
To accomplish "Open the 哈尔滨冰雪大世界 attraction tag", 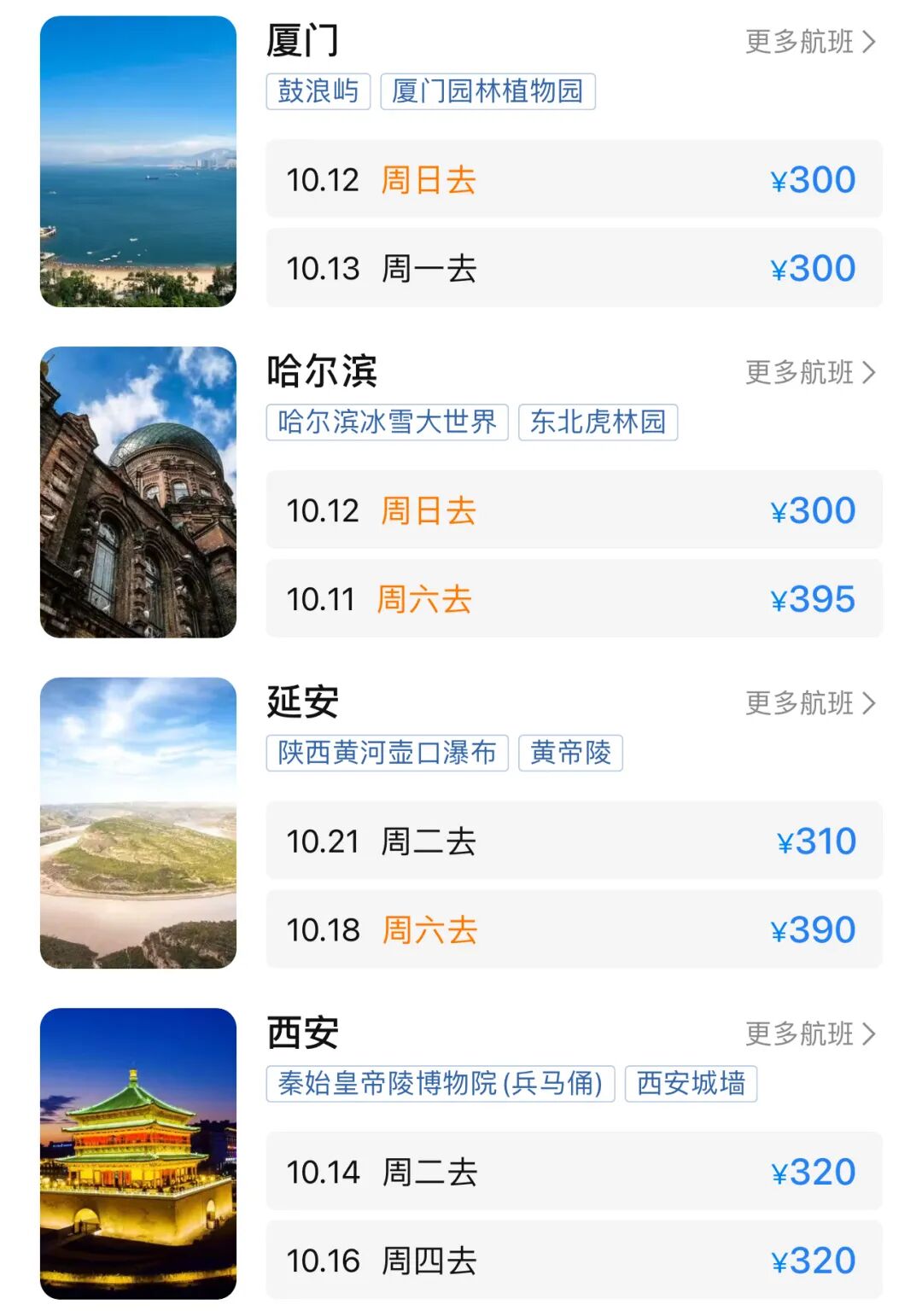I will coord(387,422).
